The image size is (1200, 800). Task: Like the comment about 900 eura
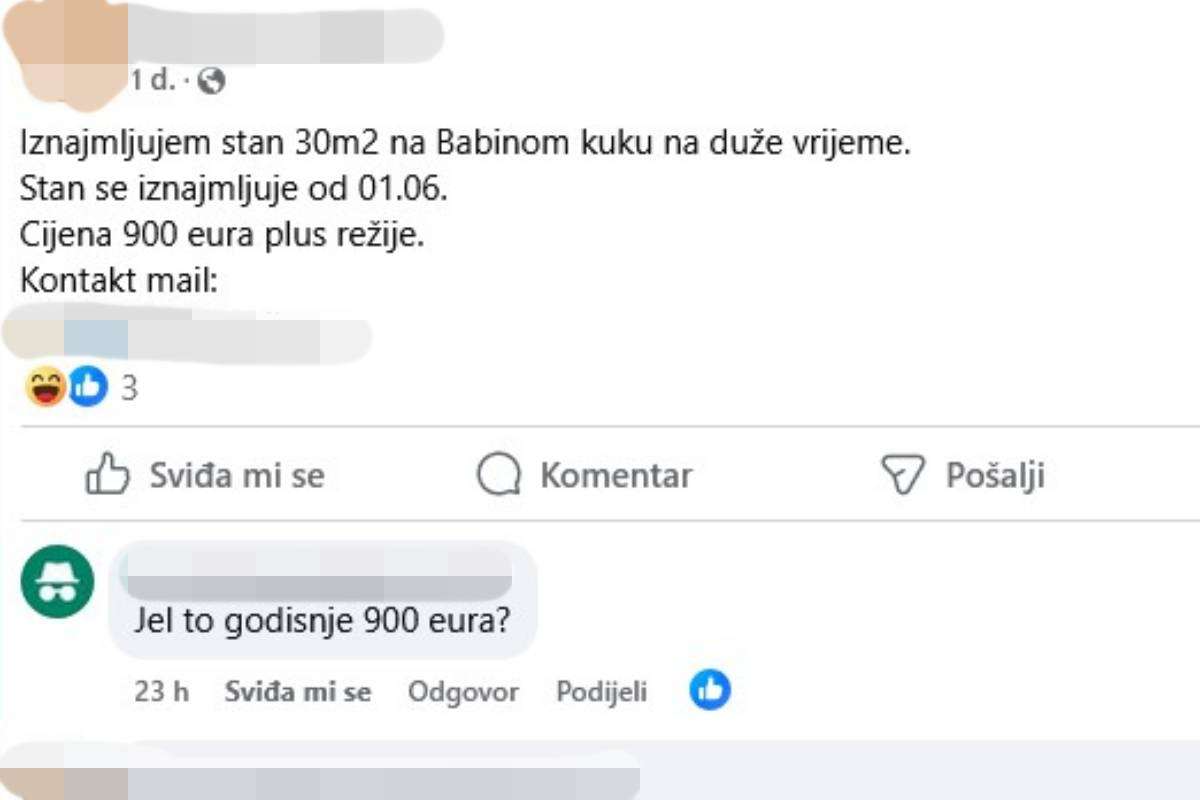tap(297, 691)
